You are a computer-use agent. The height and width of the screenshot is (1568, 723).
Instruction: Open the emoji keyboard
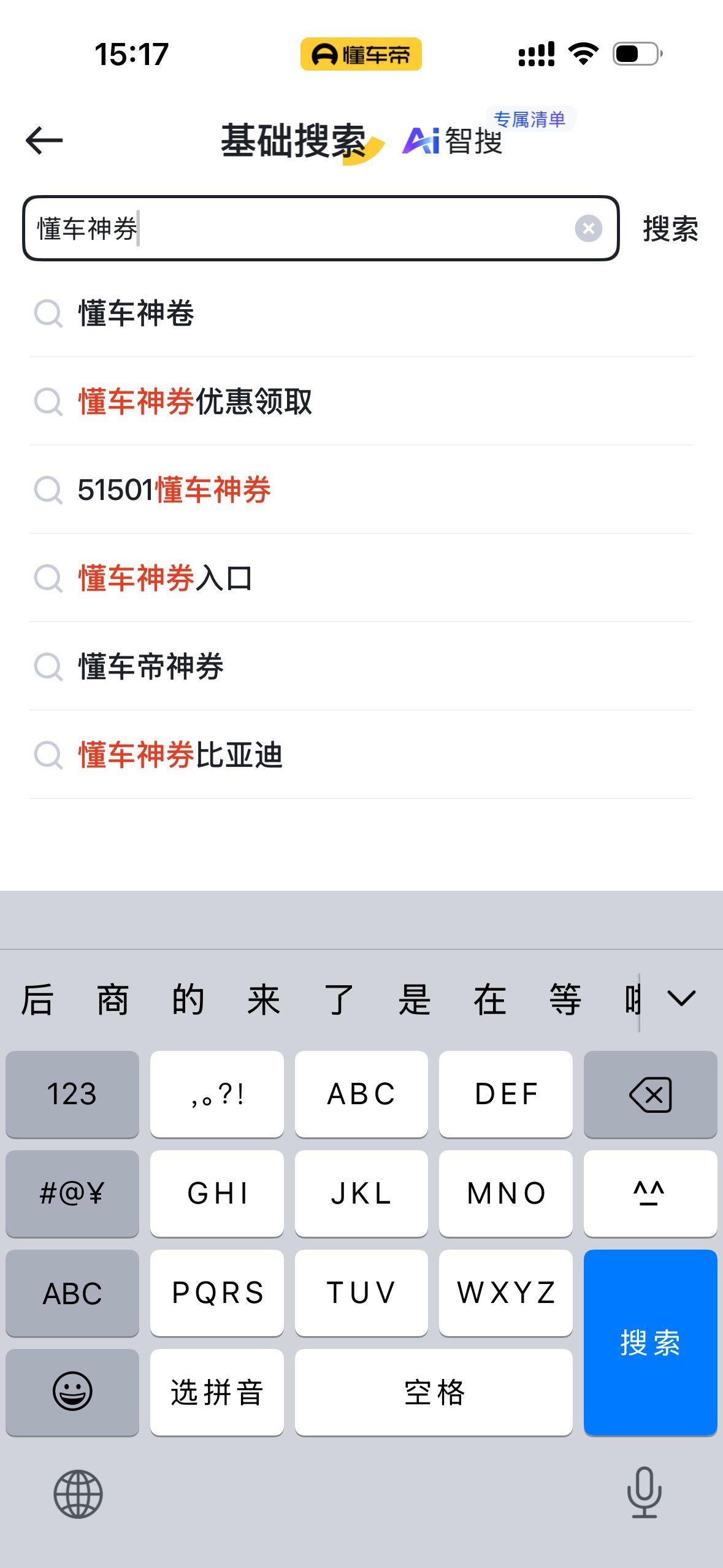[x=72, y=1392]
